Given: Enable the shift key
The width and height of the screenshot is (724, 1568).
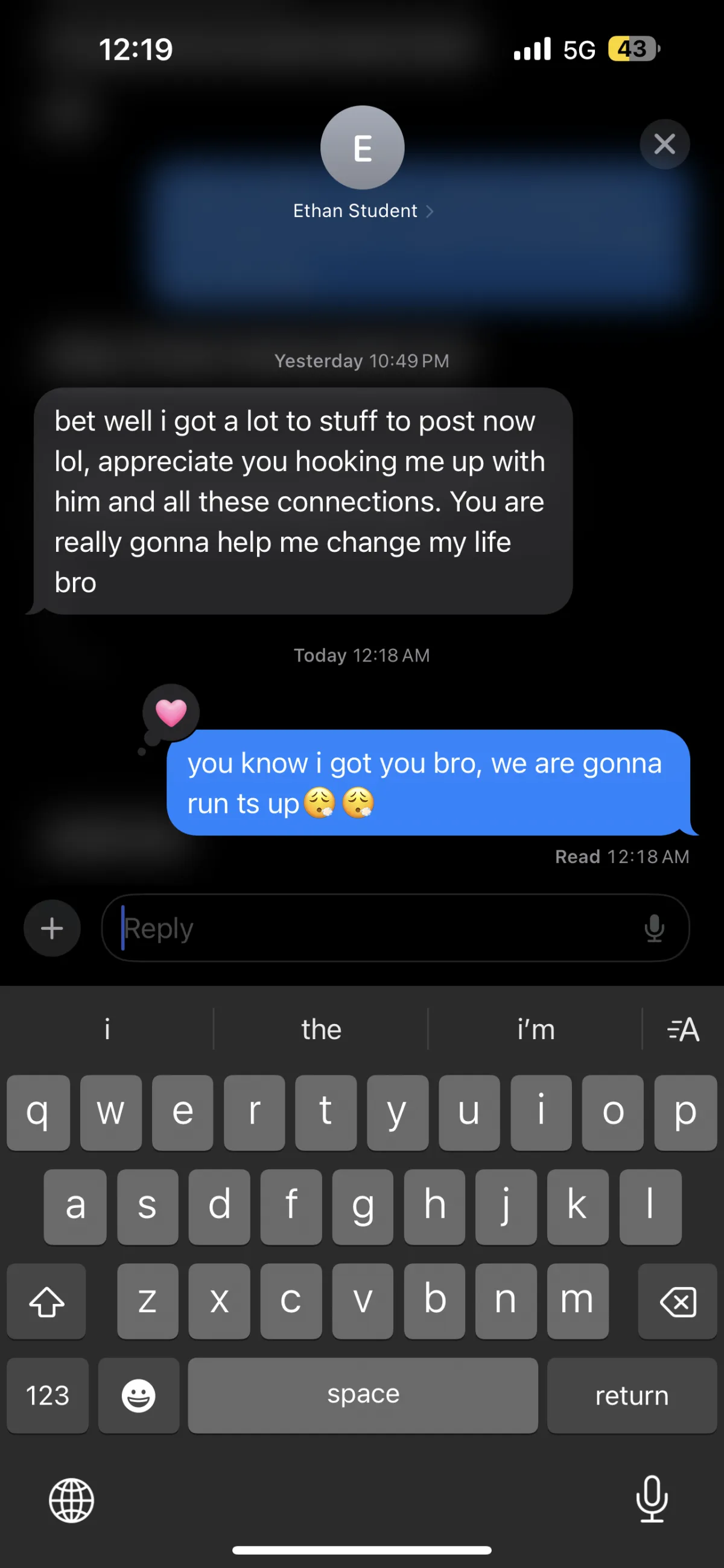Looking at the screenshot, I should pyautogui.click(x=47, y=1301).
